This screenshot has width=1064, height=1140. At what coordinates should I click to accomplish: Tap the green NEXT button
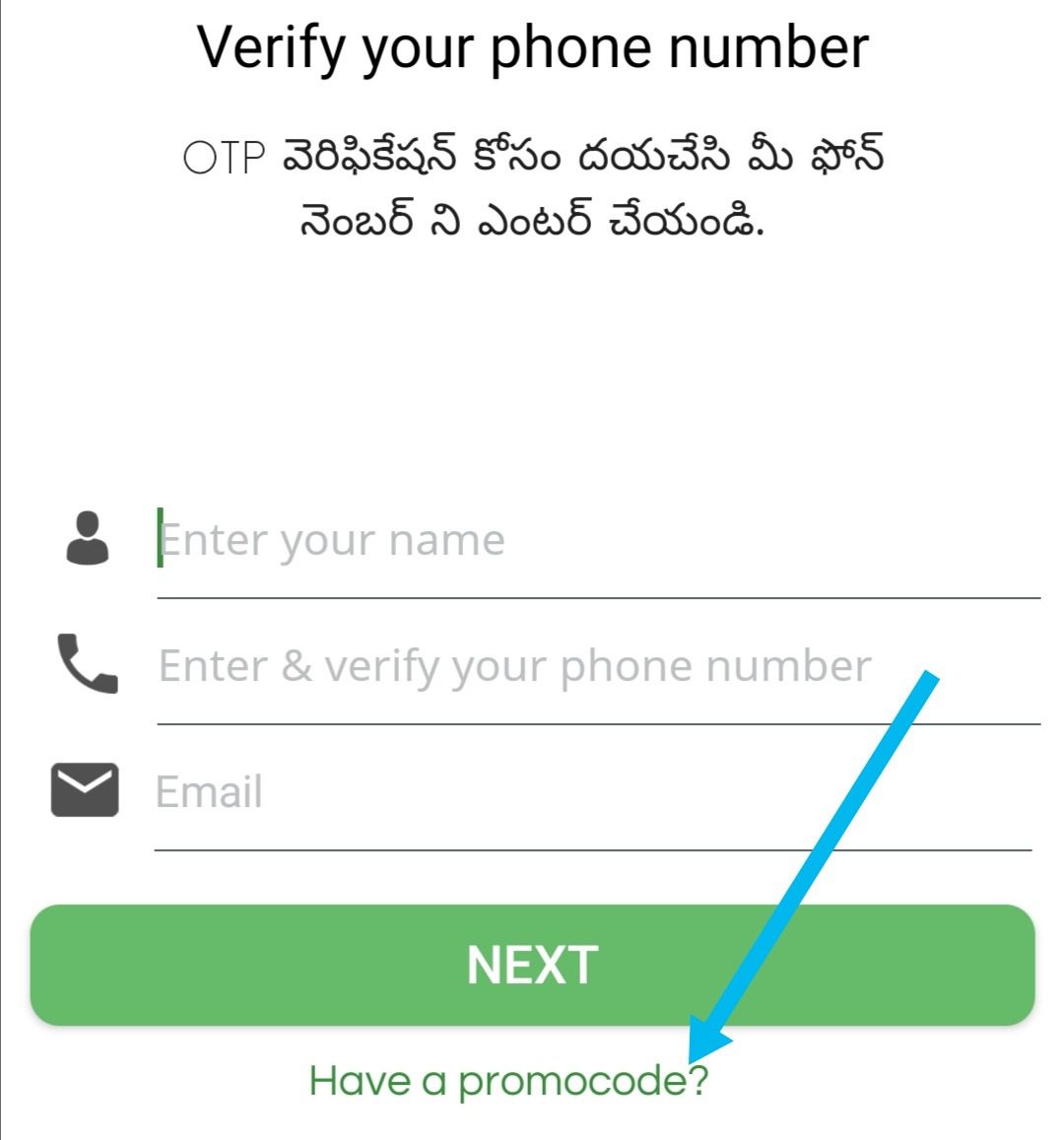tap(532, 965)
